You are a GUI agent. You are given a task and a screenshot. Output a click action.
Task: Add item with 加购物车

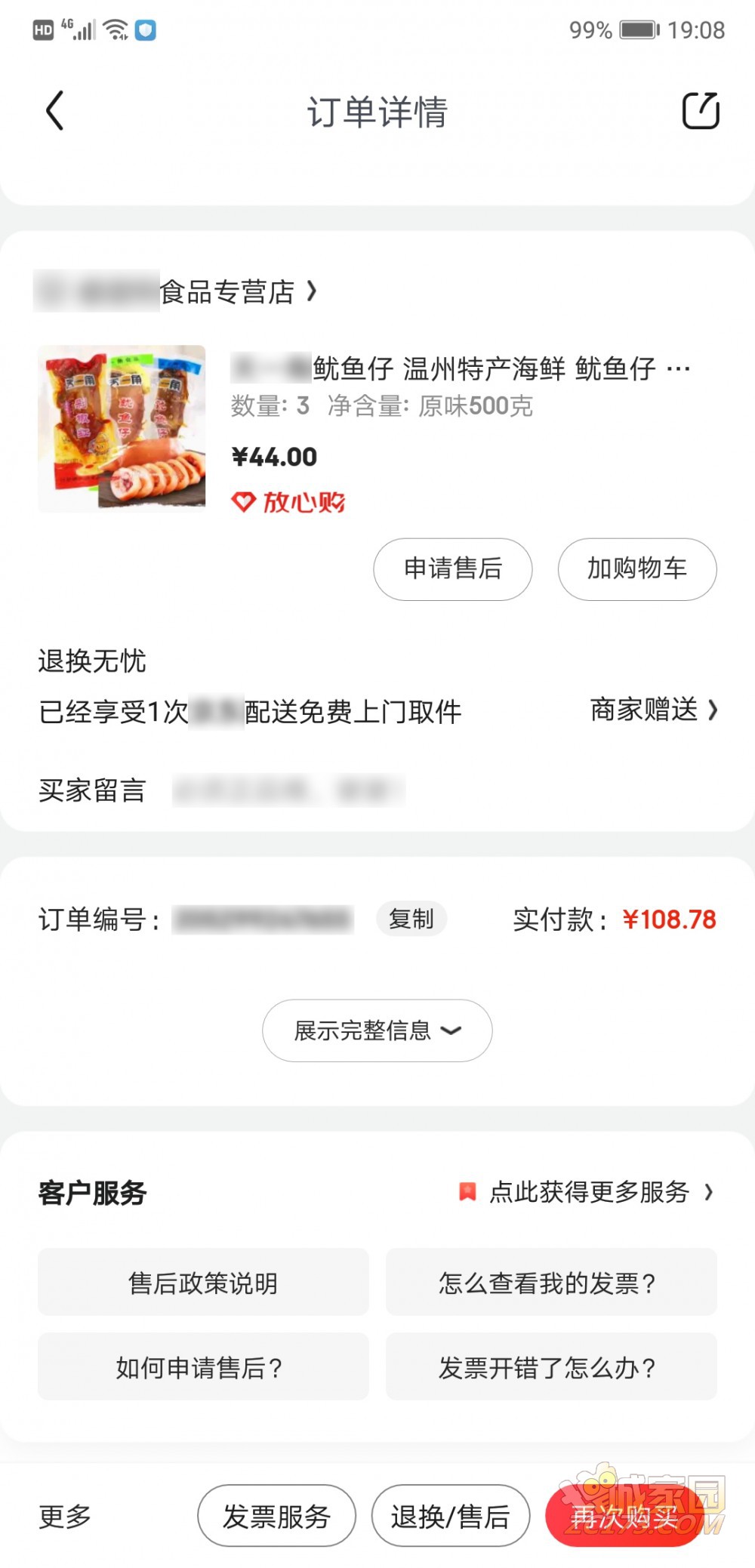click(636, 568)
